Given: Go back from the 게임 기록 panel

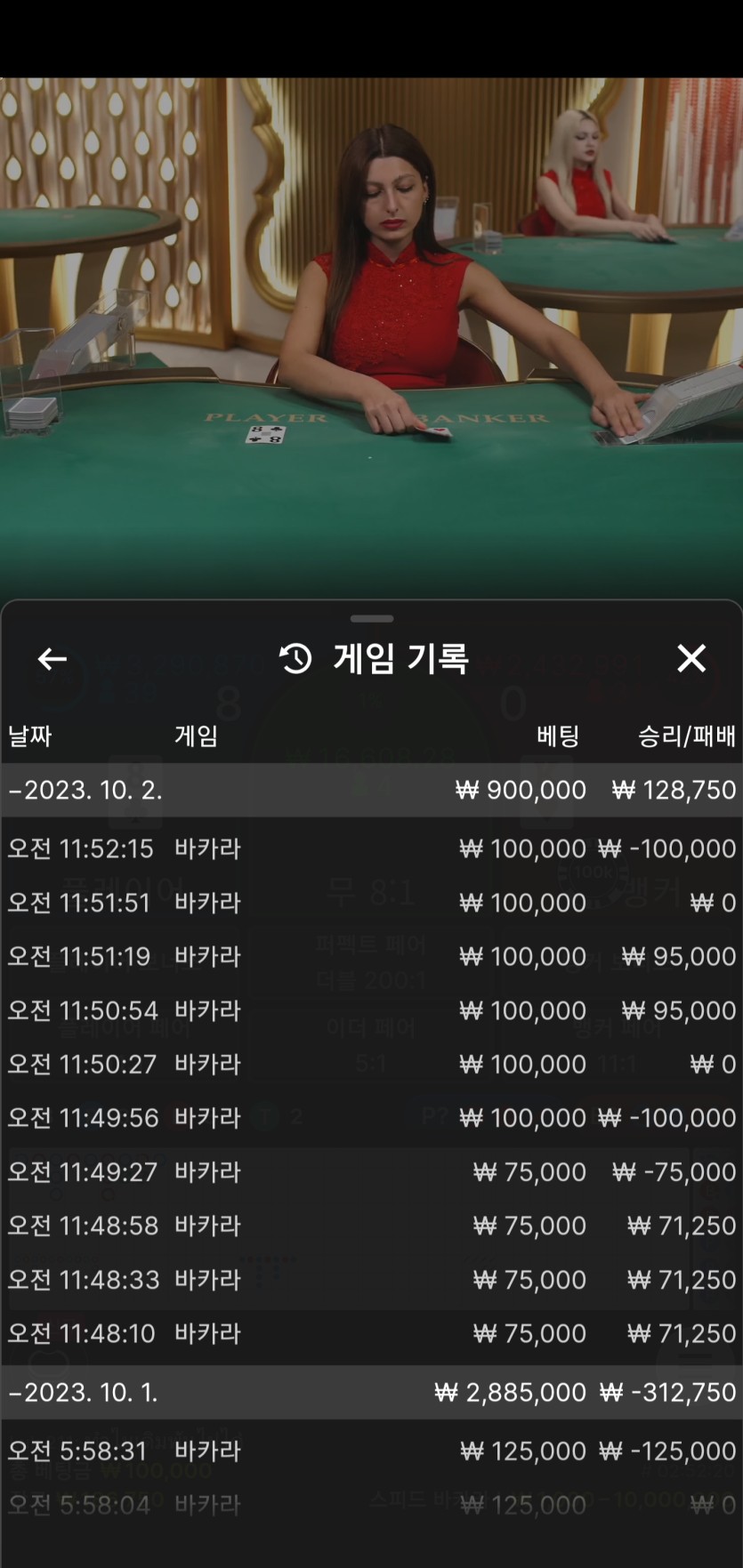Looking at the screenshot, I should (x=52, y=659).
